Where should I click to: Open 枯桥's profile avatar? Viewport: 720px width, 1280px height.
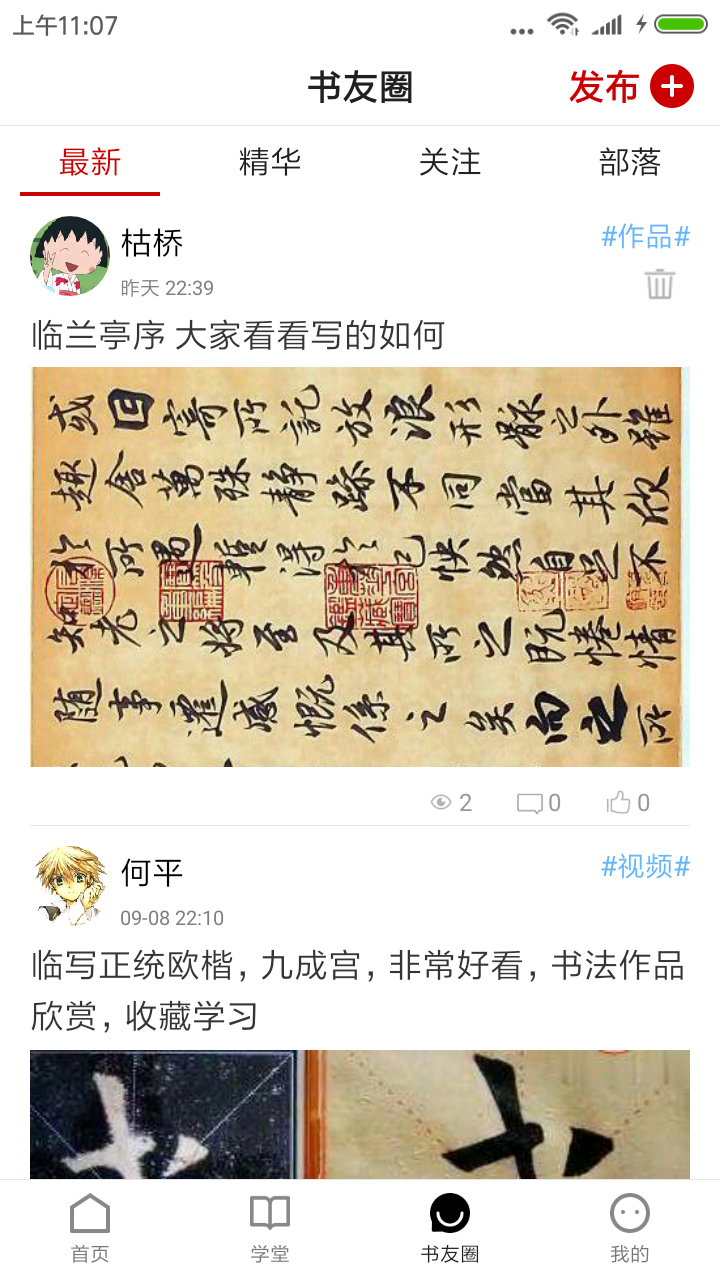click(x=70, y=257)
